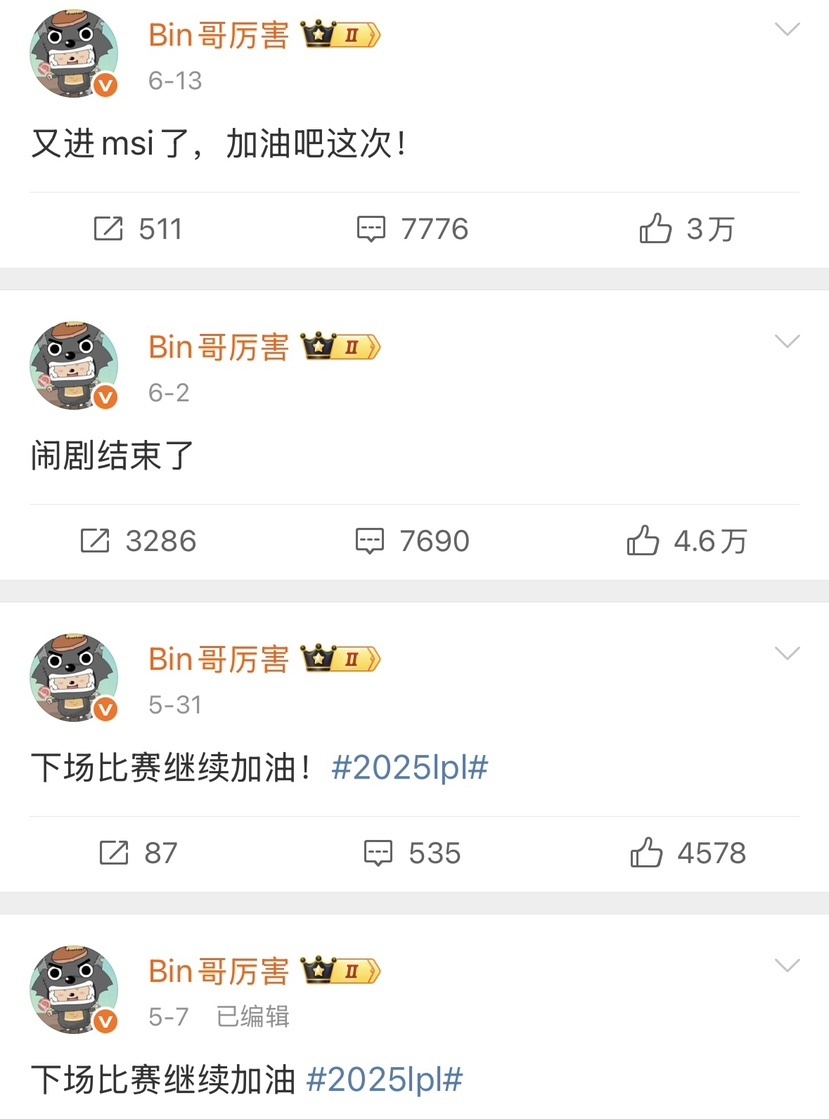Open comments on the "闹剧结束了" post
Screen dimensions: 829x1119
(x=372, y=541)
